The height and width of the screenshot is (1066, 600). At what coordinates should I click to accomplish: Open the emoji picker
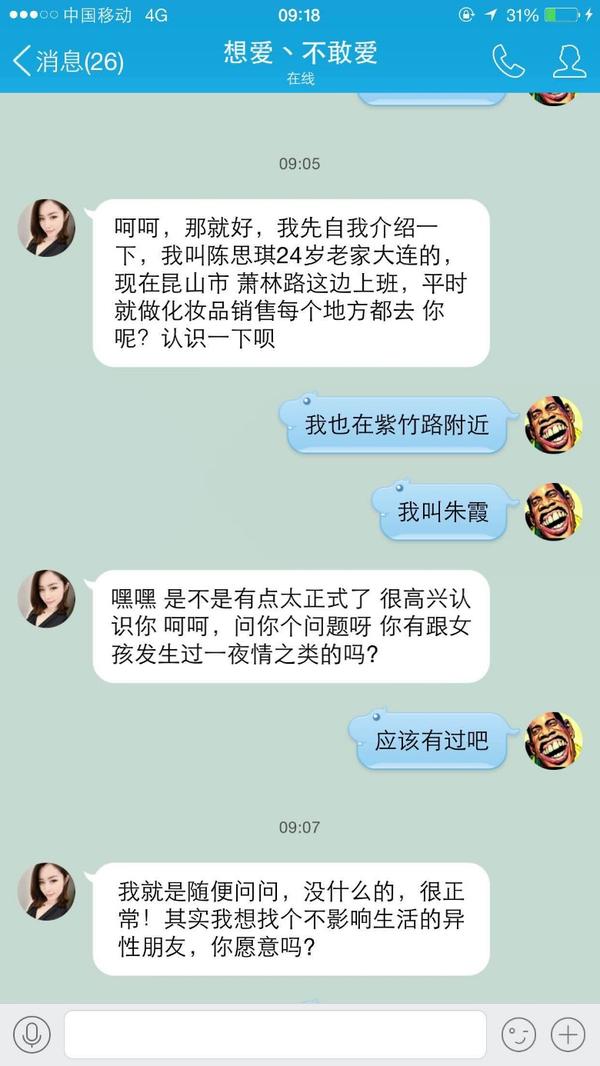point(518,1035)
